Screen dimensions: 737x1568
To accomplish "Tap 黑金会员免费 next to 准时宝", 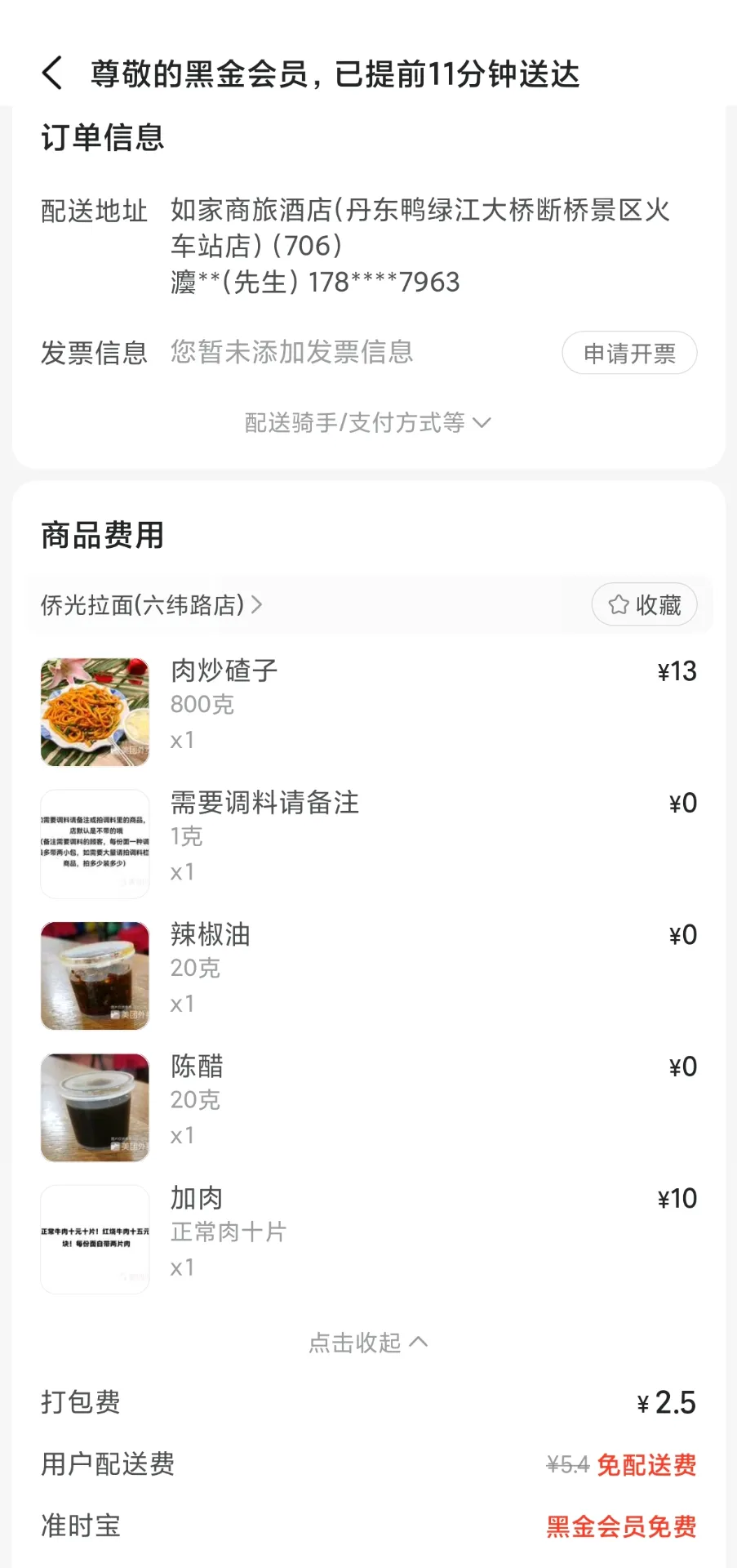I will 621,1526.
